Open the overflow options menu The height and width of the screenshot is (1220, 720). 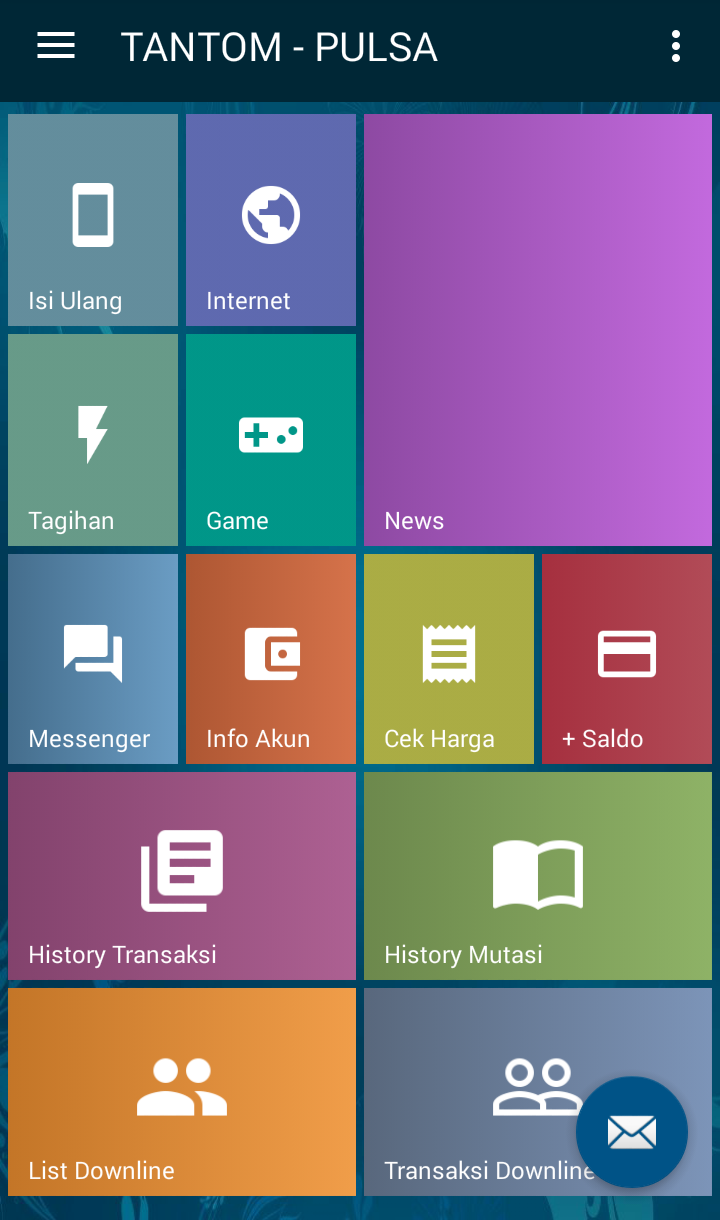pyautogui.click(x=676, y=46)
